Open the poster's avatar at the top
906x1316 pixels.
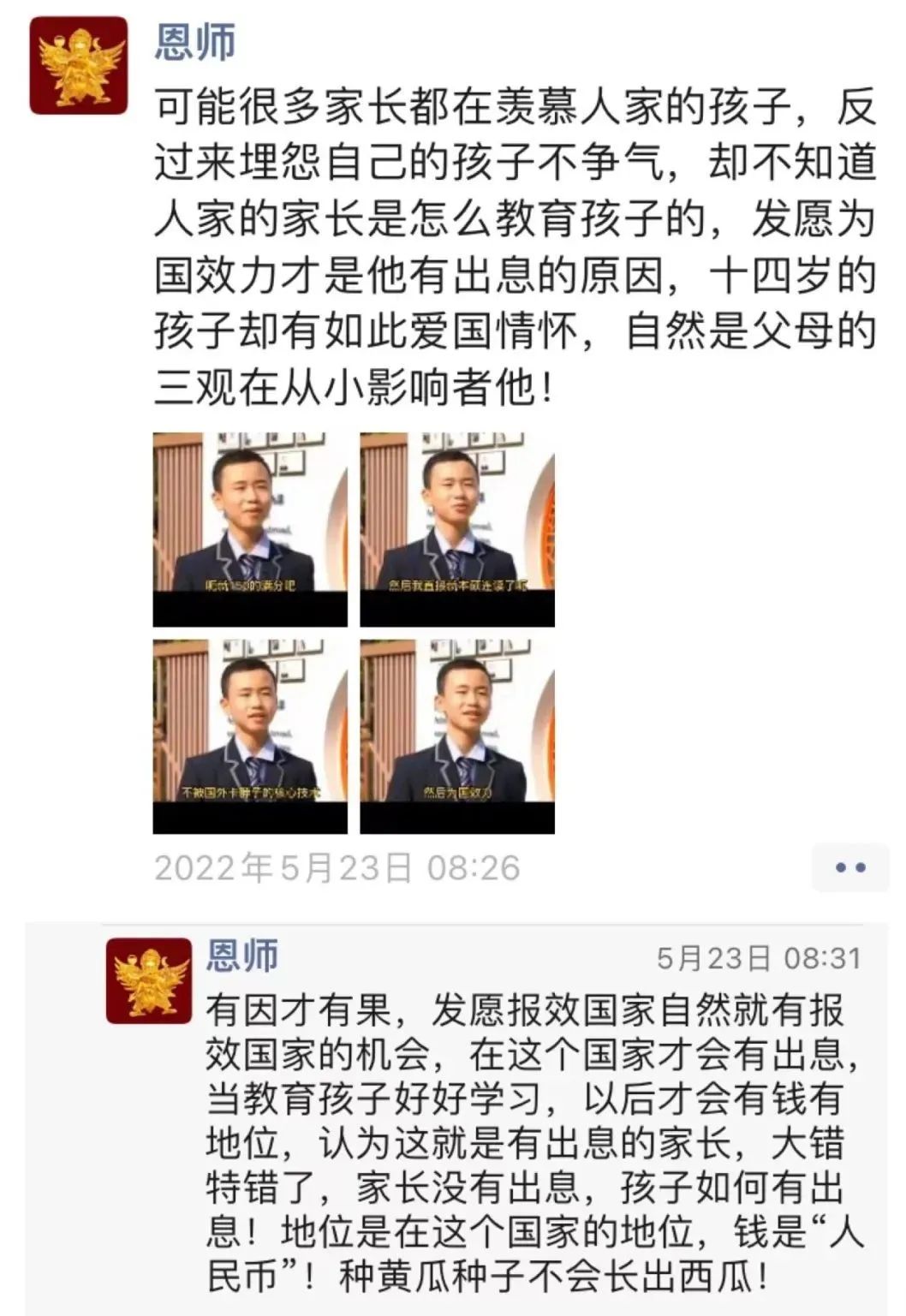[x=78, y=66]
